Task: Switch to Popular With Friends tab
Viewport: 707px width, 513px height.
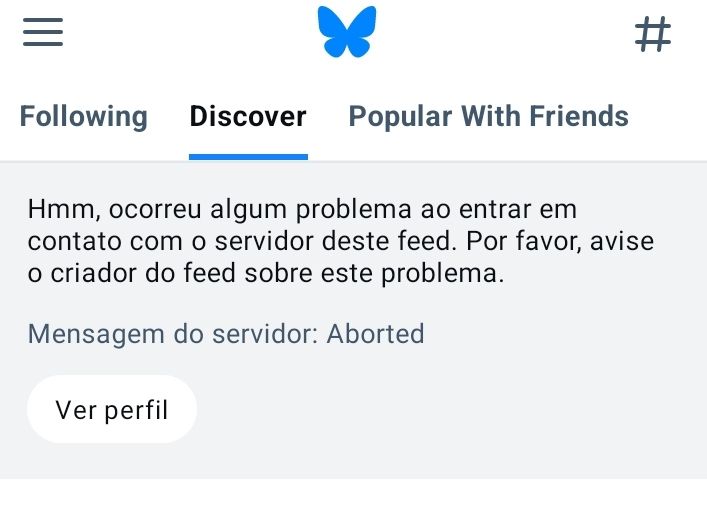Action: 488,117
